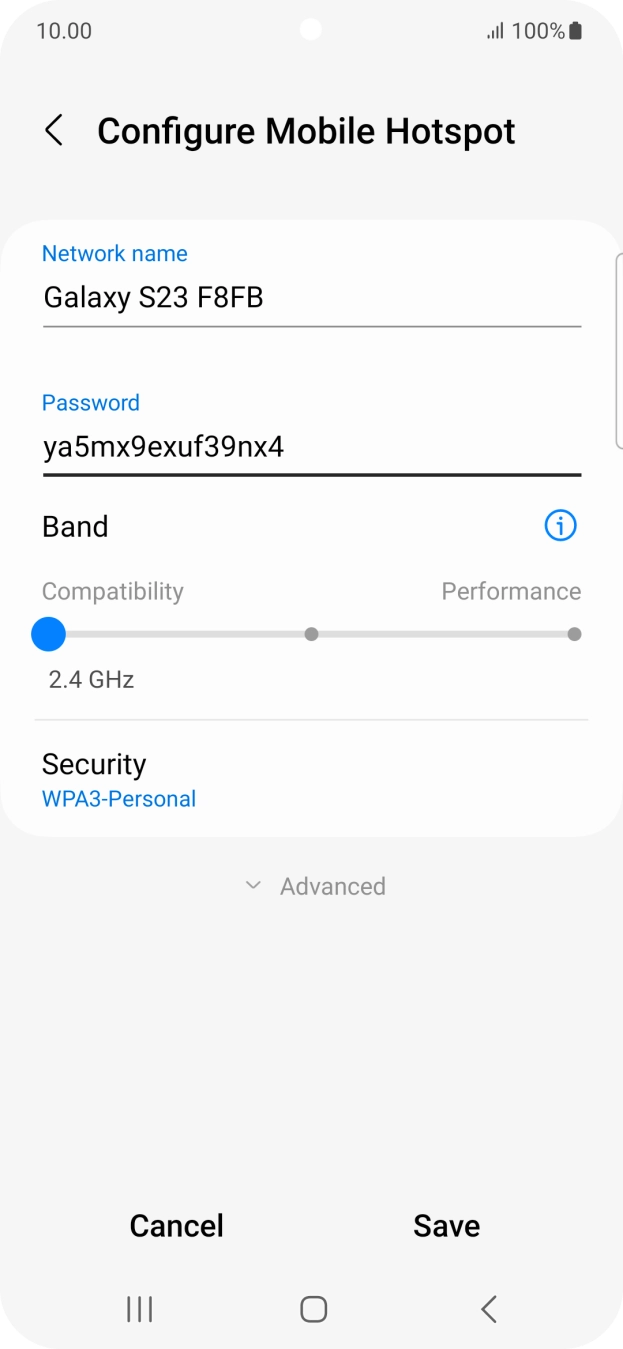Open the Band info icon
The image size is (623, 1349).
[560, 526]
